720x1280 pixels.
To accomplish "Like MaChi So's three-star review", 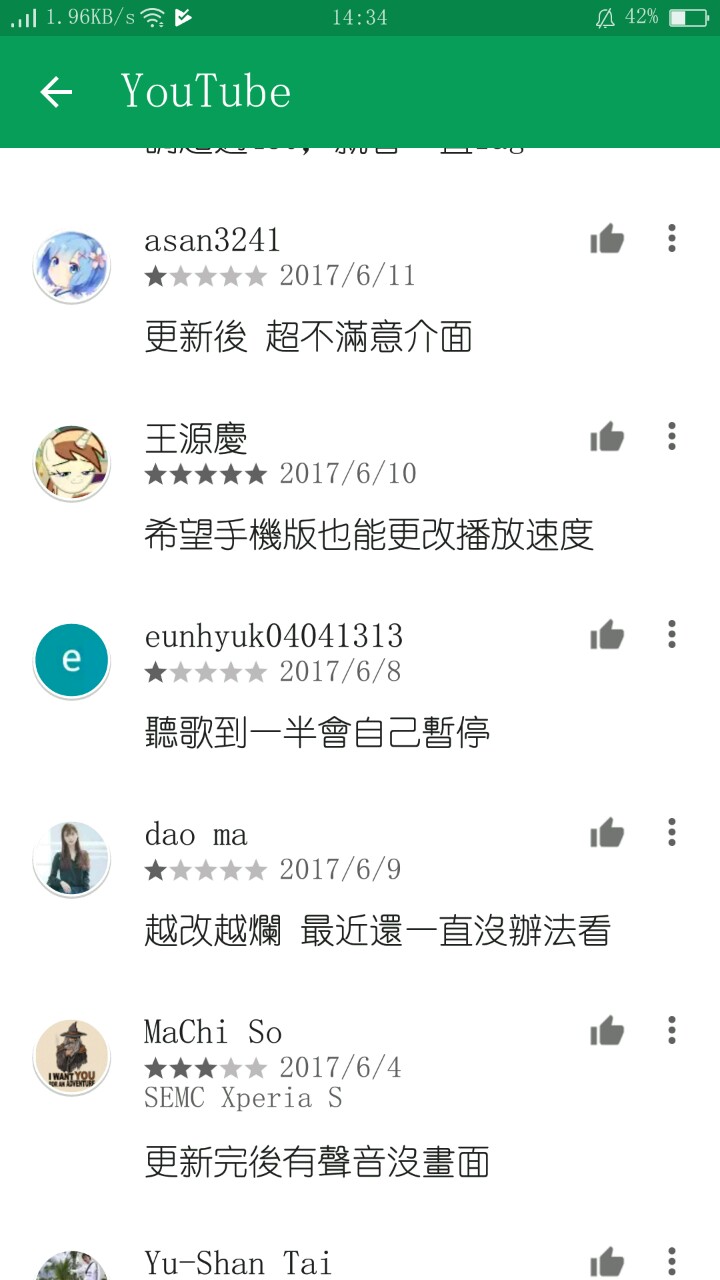I will (607, 1031).
